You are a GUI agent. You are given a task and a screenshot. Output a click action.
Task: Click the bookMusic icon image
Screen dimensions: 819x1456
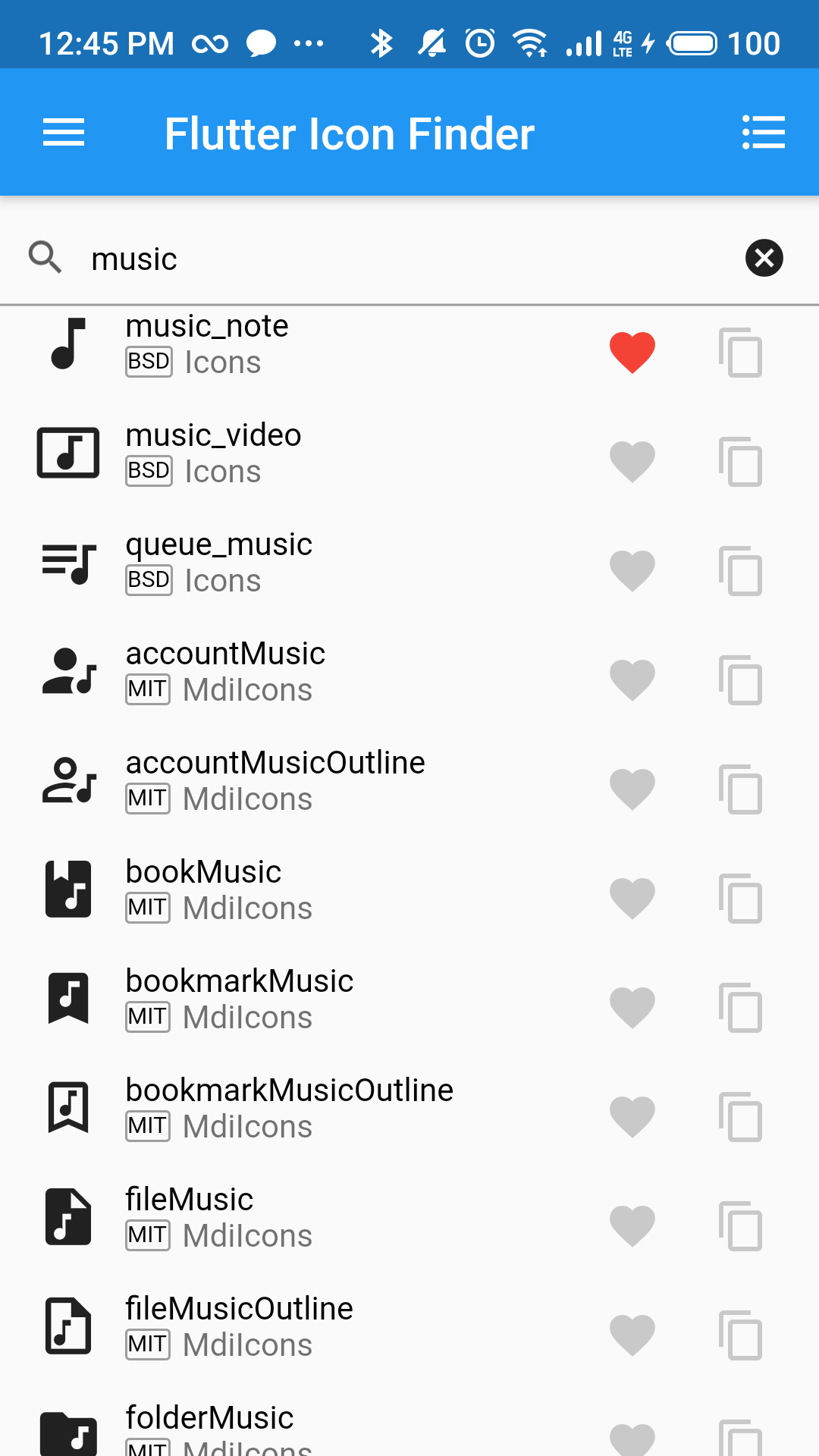67,890
